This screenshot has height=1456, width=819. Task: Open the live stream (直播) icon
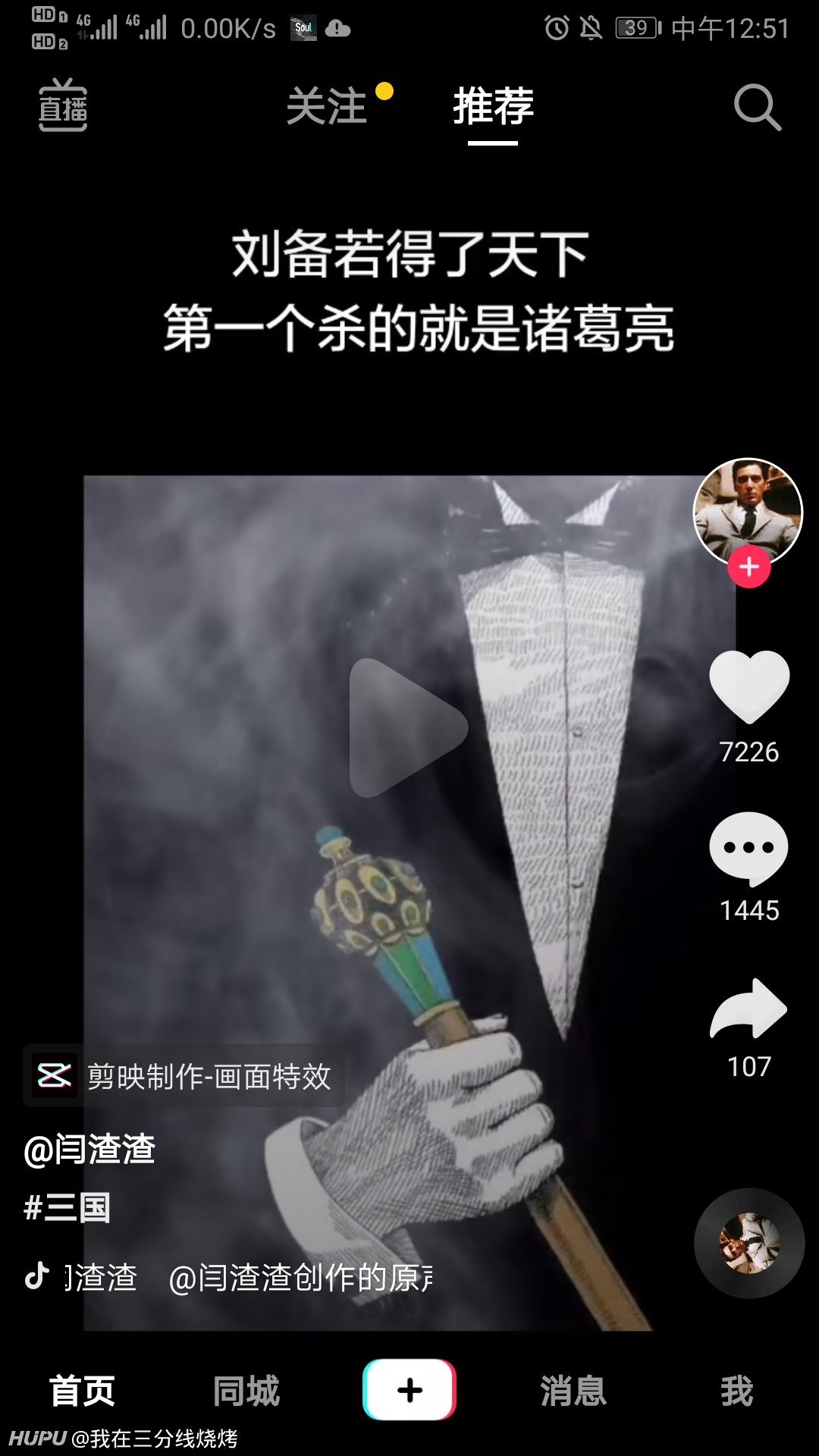[63, 105]
